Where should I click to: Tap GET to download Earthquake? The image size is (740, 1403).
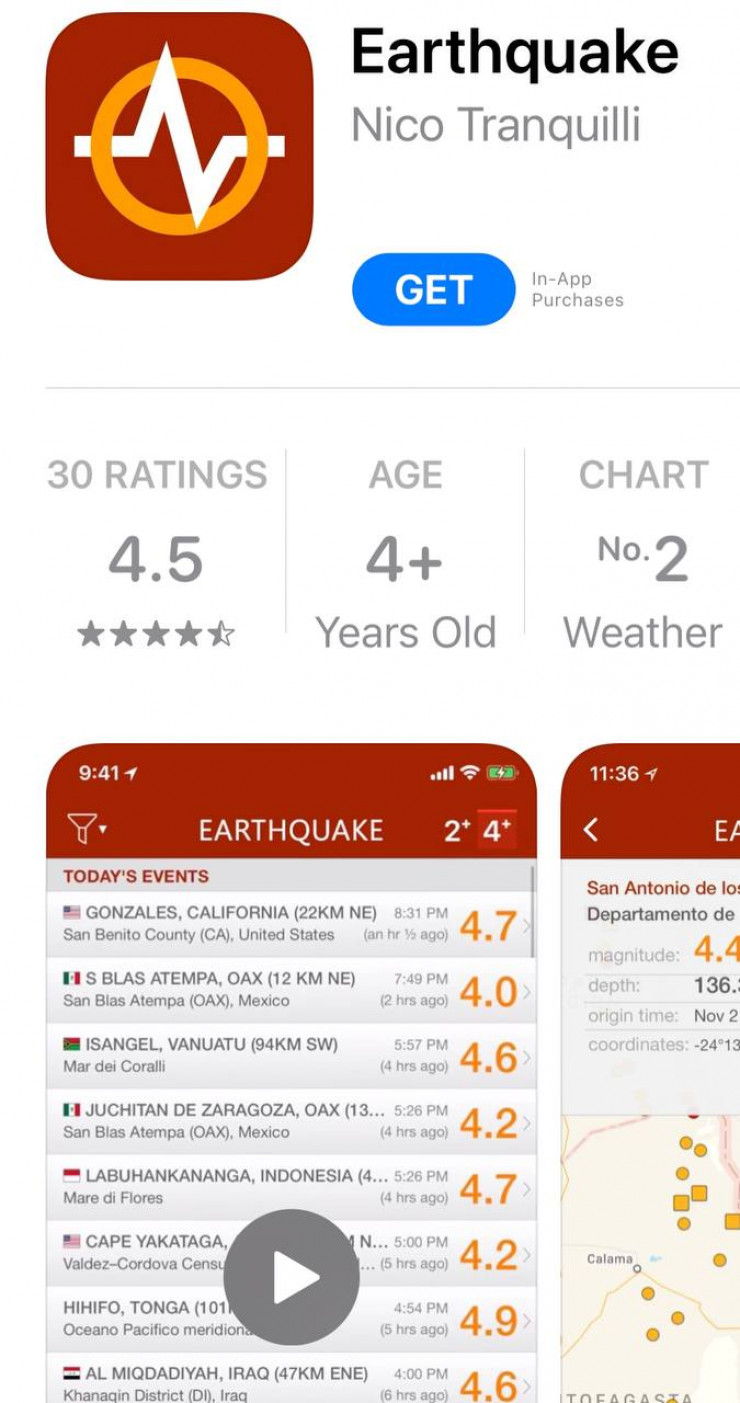(433, 290)
